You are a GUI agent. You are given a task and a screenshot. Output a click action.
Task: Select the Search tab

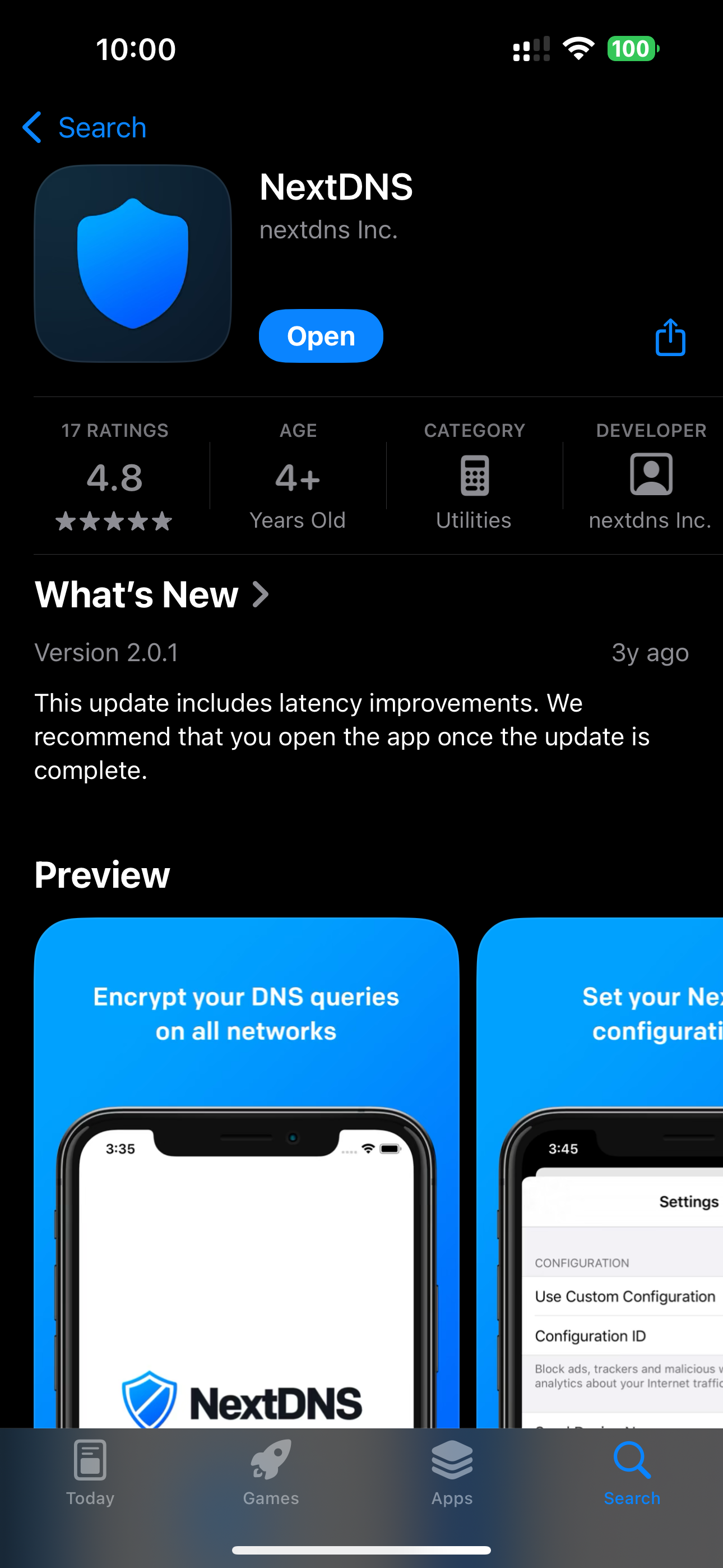click(632, 1471)
